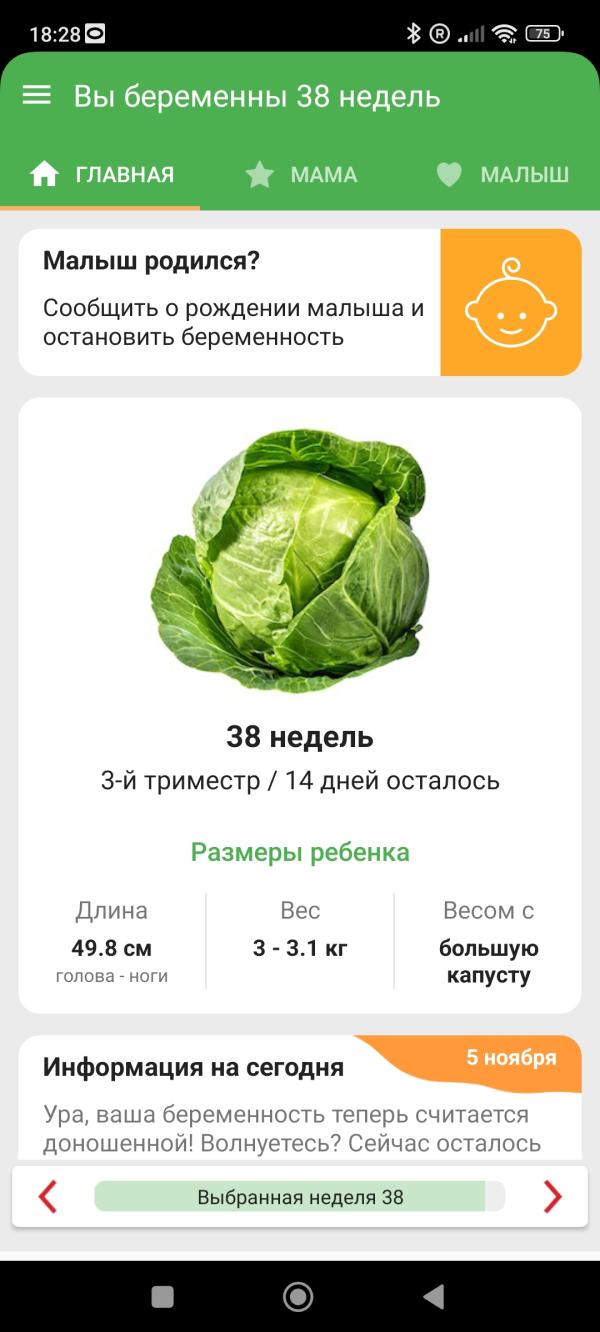This screenshot has height=1332, width=600.
Task: Tap the Выбранная неделя 38 bar
Action: pos(300,1196)
